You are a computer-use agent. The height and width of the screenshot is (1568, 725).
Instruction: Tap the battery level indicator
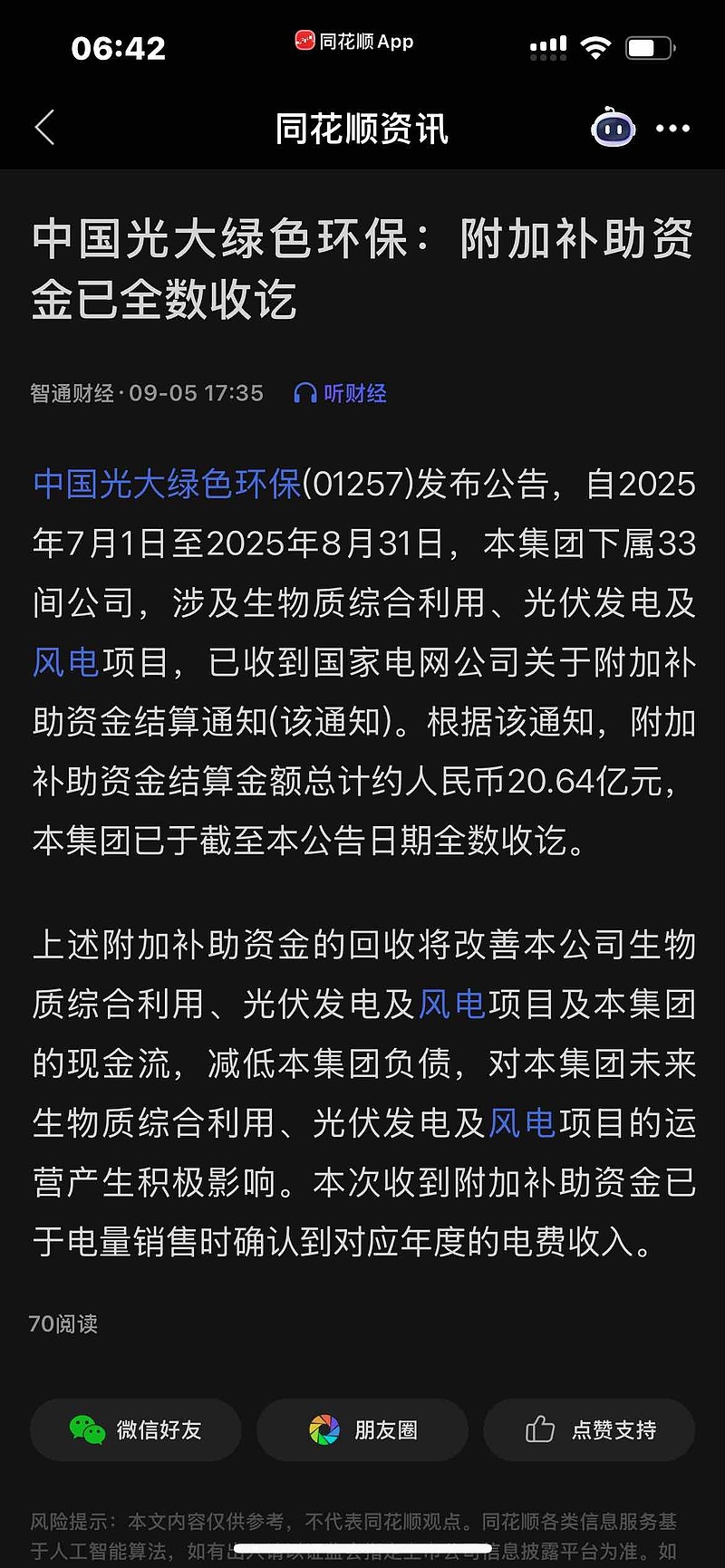click(x=648, y=47)
